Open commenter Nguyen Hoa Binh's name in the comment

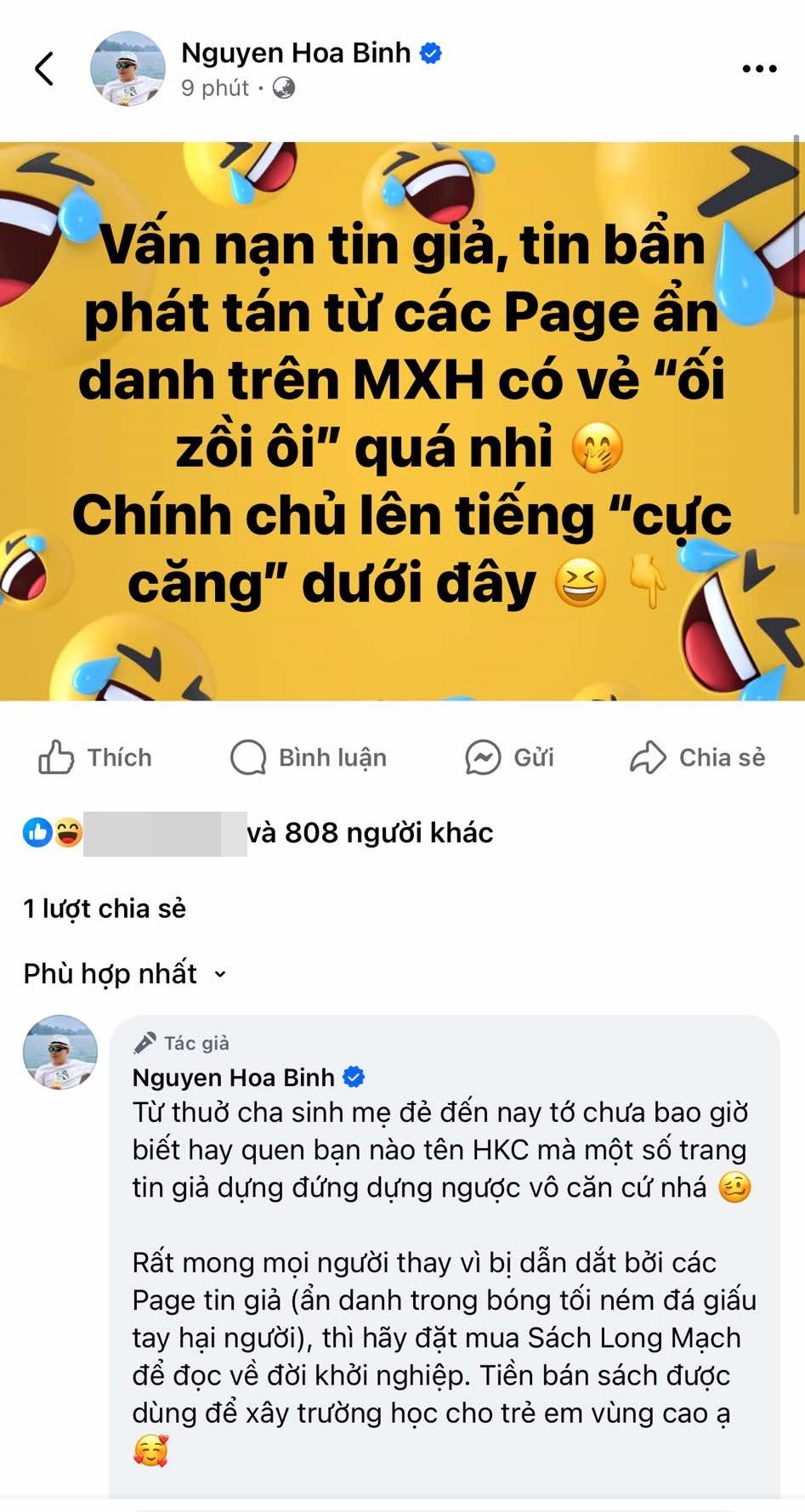point(233,1078)
